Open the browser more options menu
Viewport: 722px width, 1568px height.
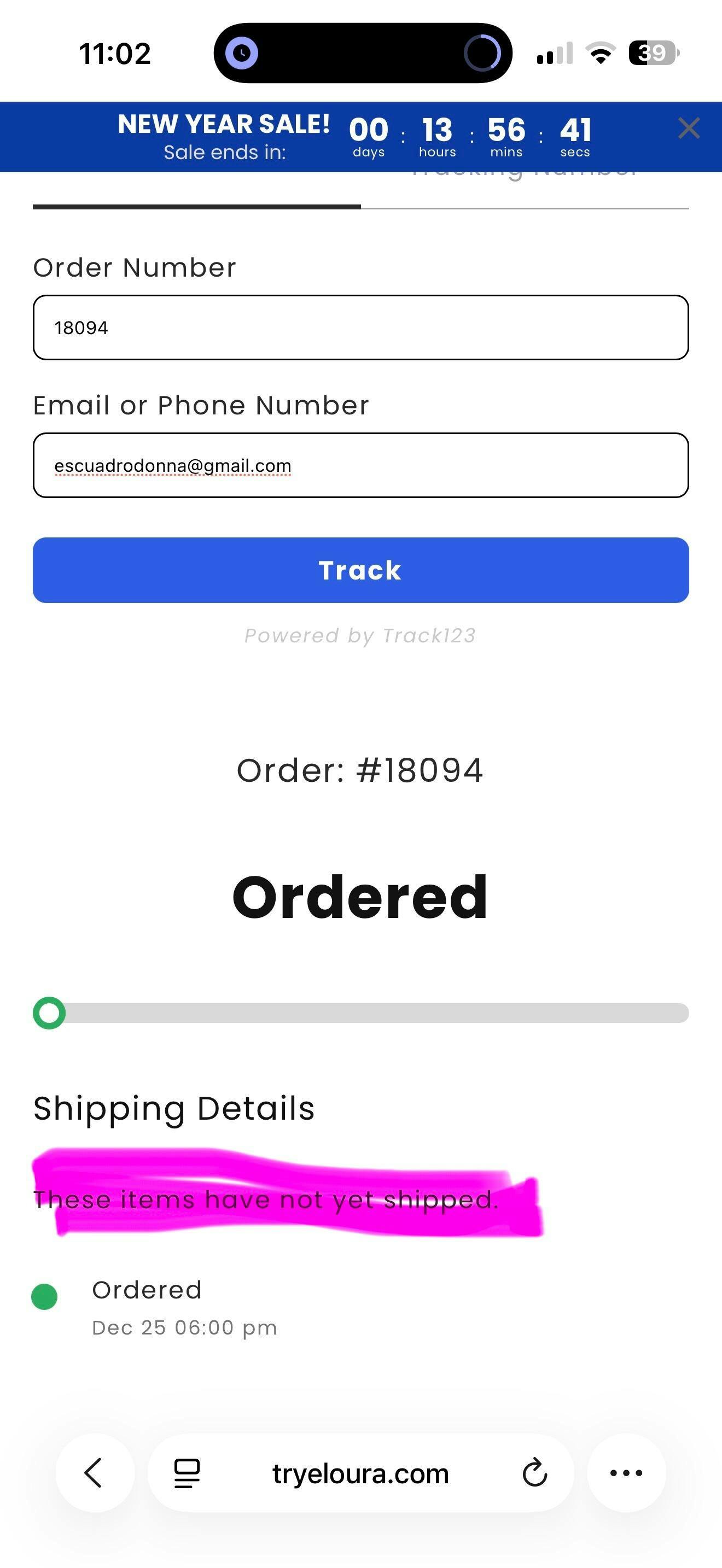coord(626,1473)
